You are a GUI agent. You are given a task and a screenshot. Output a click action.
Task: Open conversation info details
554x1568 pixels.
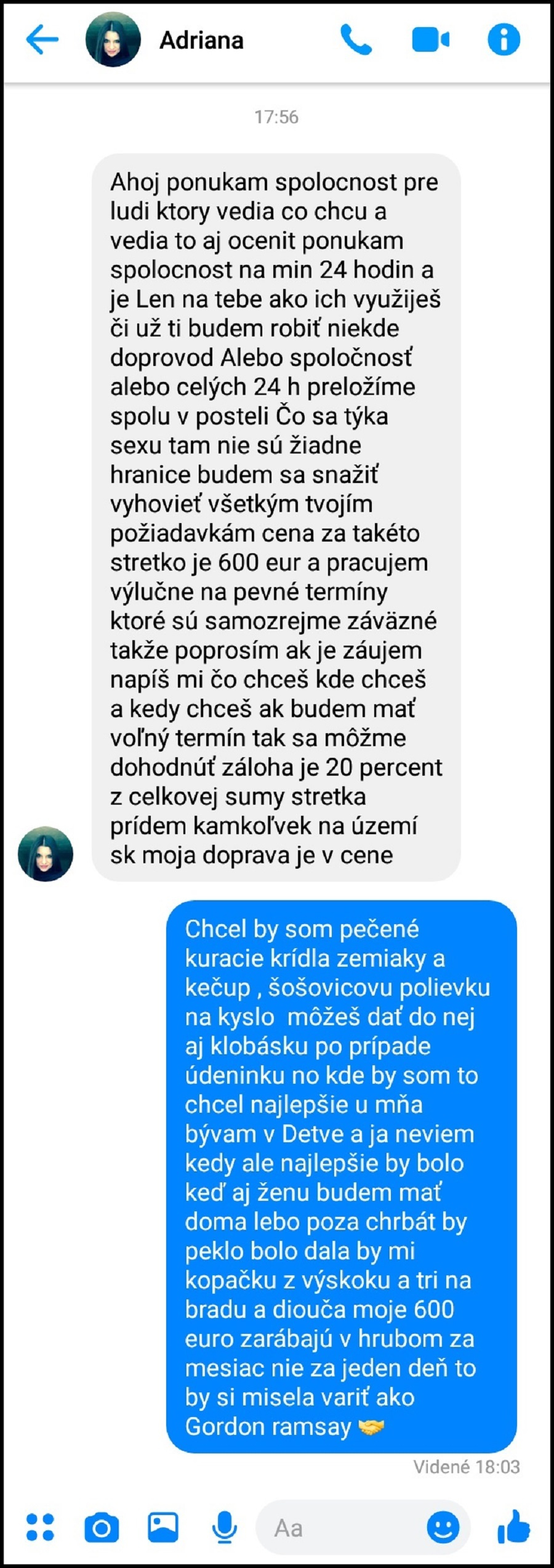click(x=504, y=40)
